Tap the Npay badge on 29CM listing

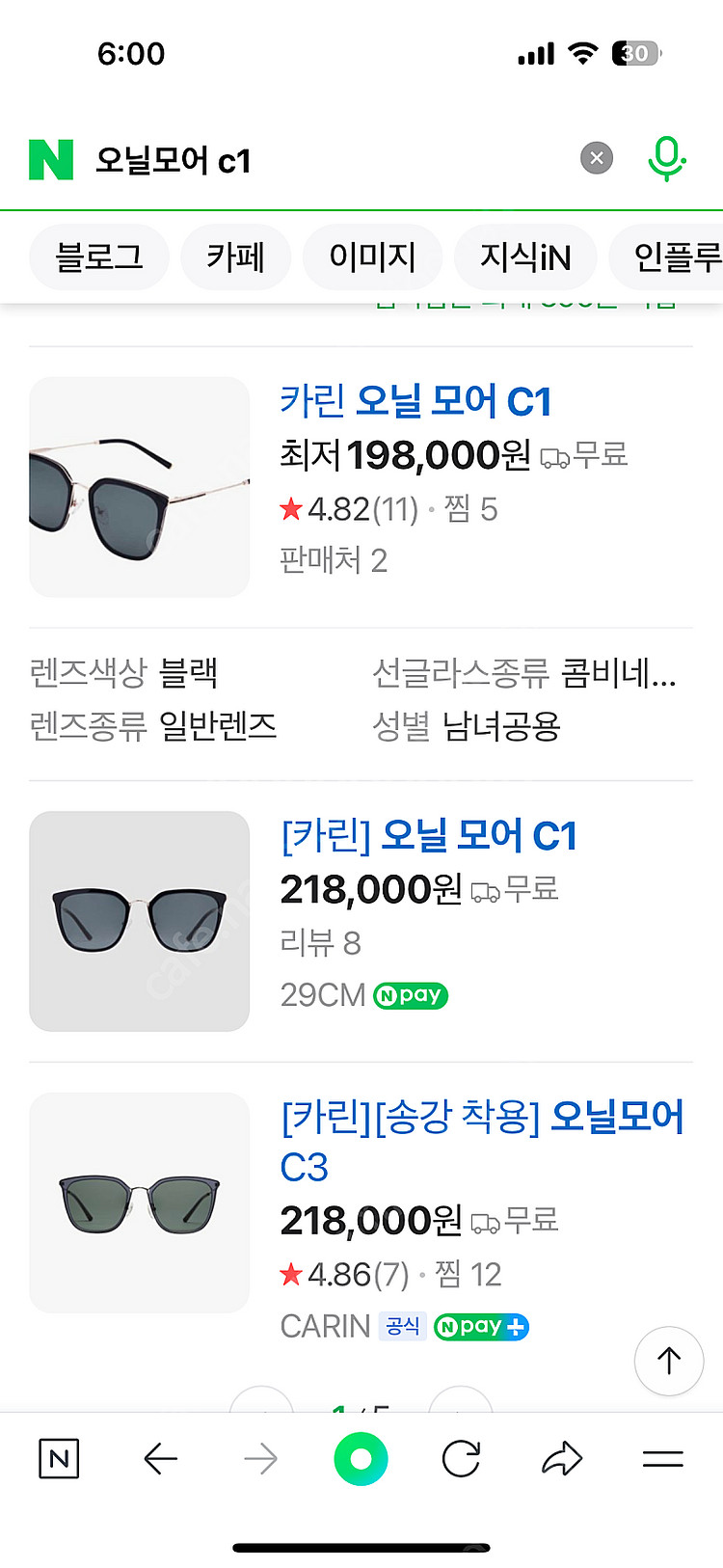tap(410, 995)
